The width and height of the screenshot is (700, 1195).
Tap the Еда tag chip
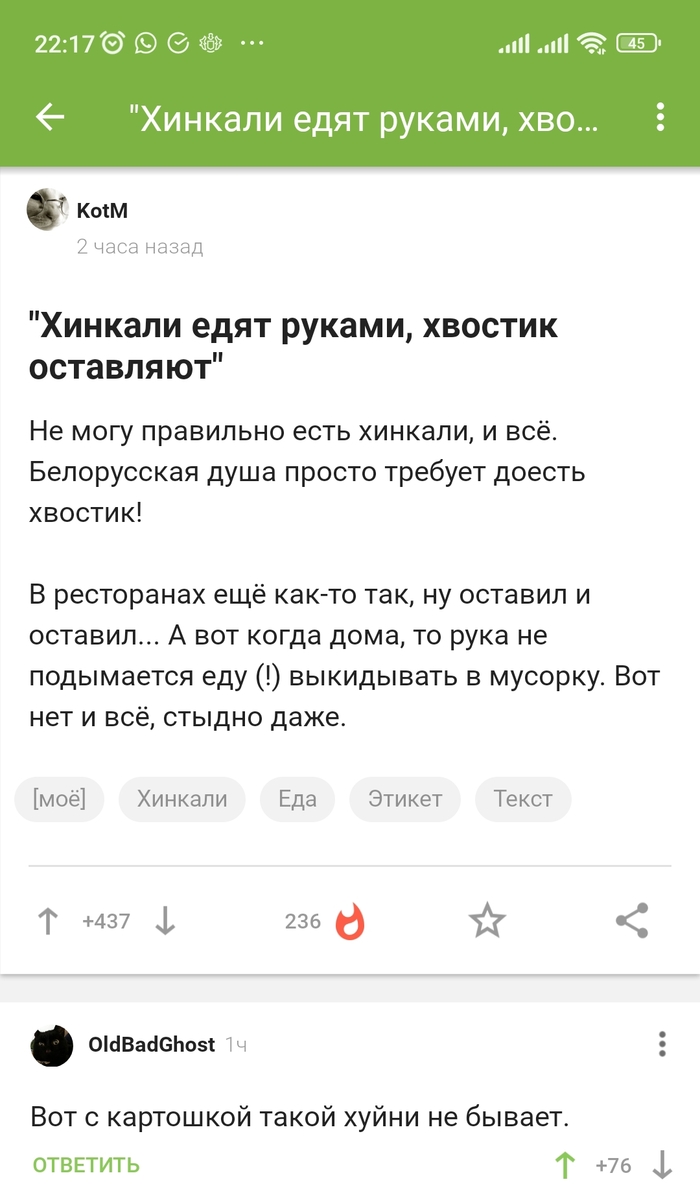click(297, 799)
